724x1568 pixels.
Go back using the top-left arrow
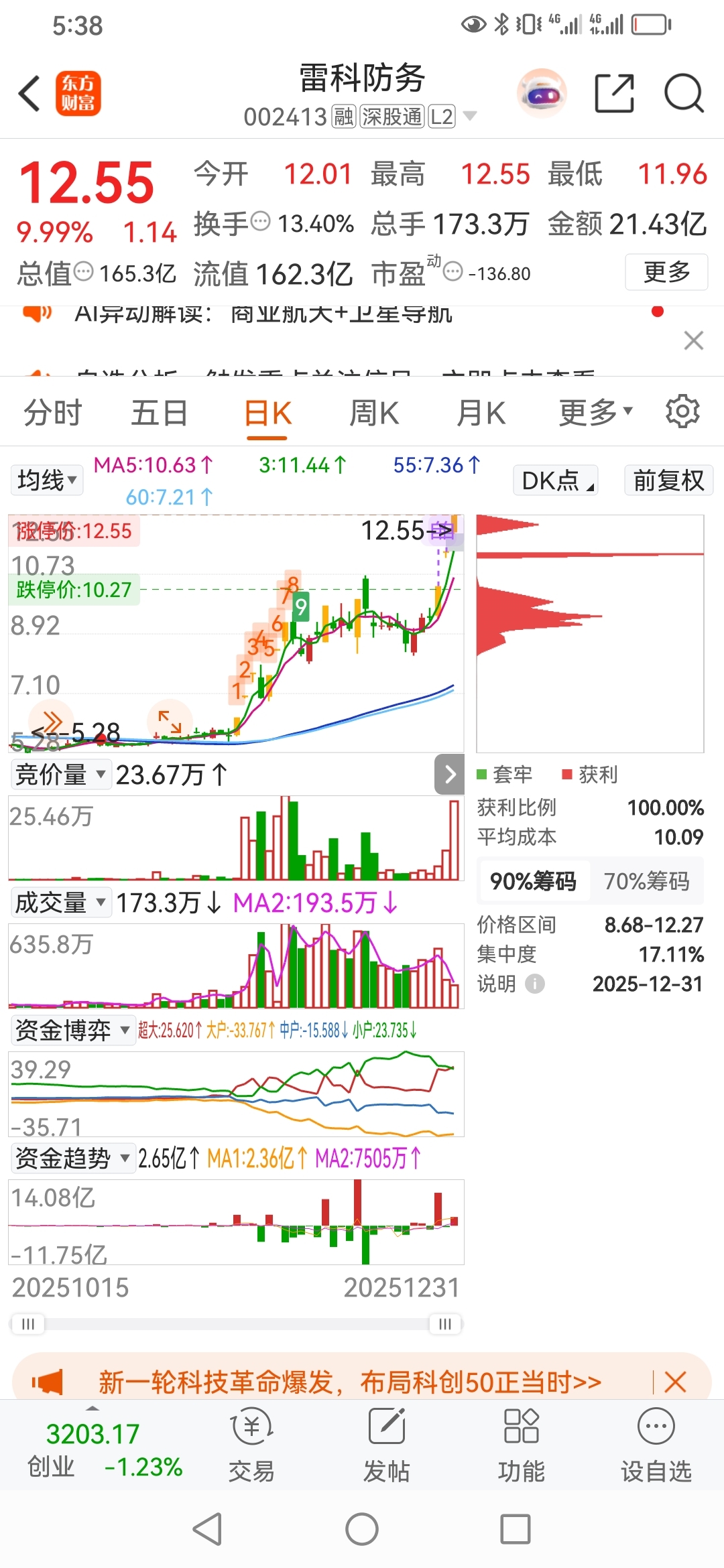(29, 93)
